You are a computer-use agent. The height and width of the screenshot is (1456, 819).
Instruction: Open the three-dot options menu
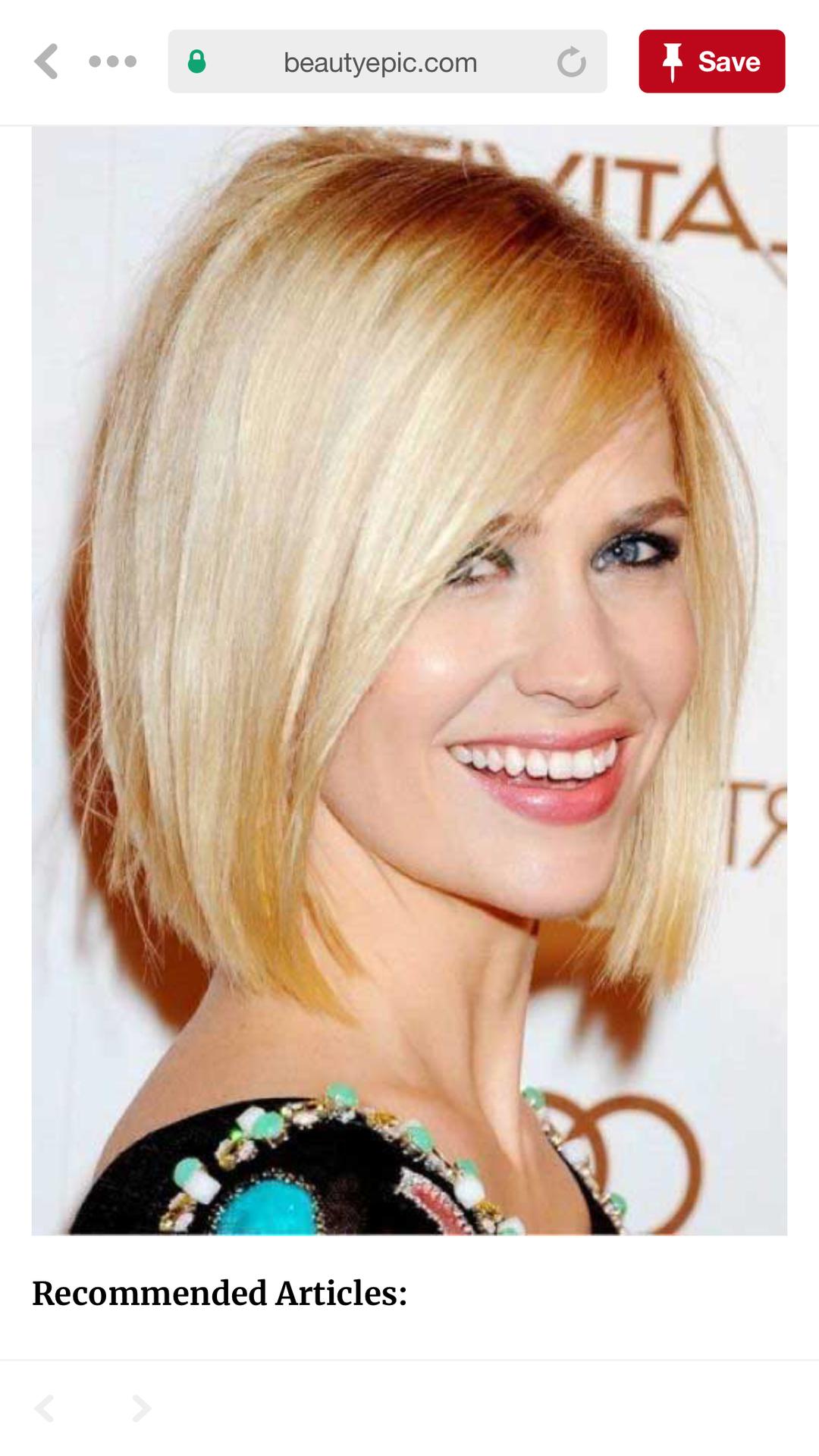pyautogui.click(x=112, y=61)
